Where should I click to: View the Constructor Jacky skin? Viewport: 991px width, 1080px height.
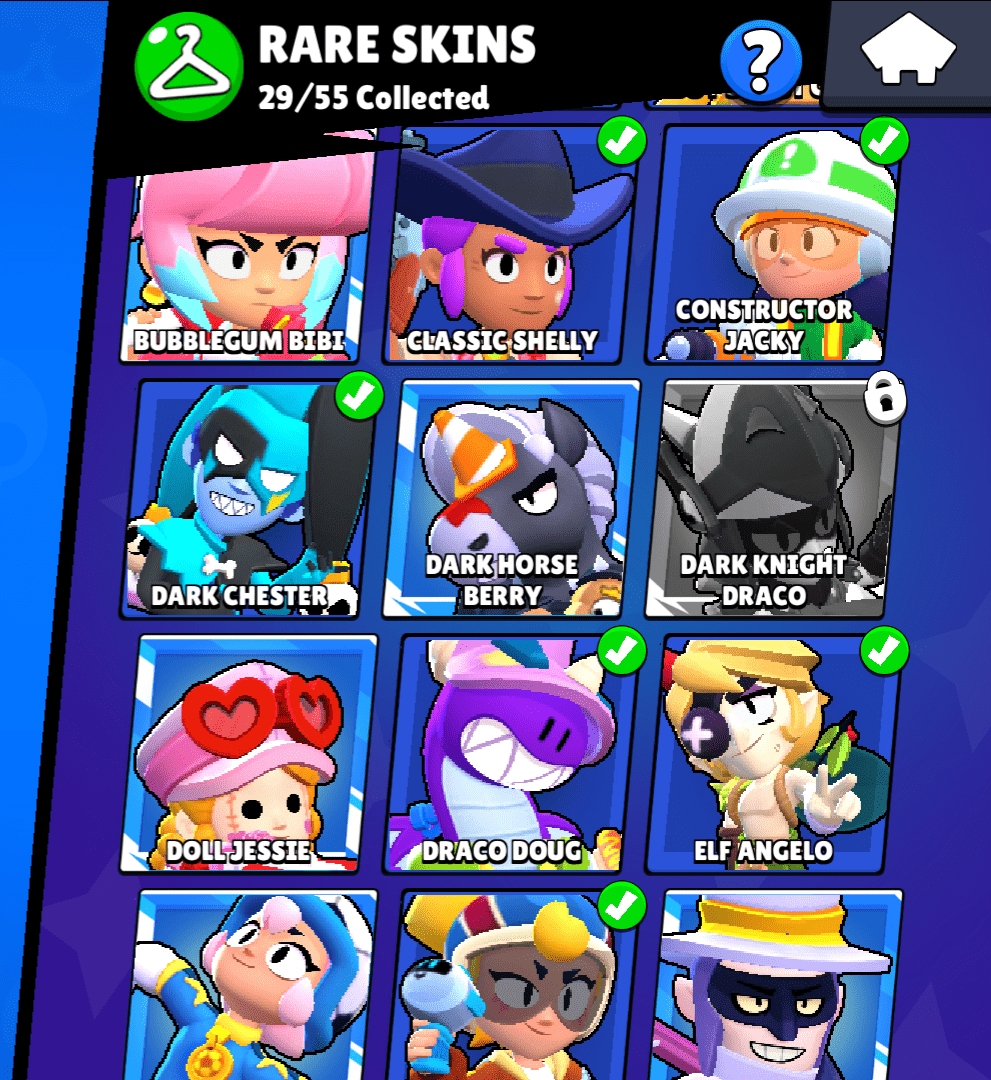click(x=774, y=245)
